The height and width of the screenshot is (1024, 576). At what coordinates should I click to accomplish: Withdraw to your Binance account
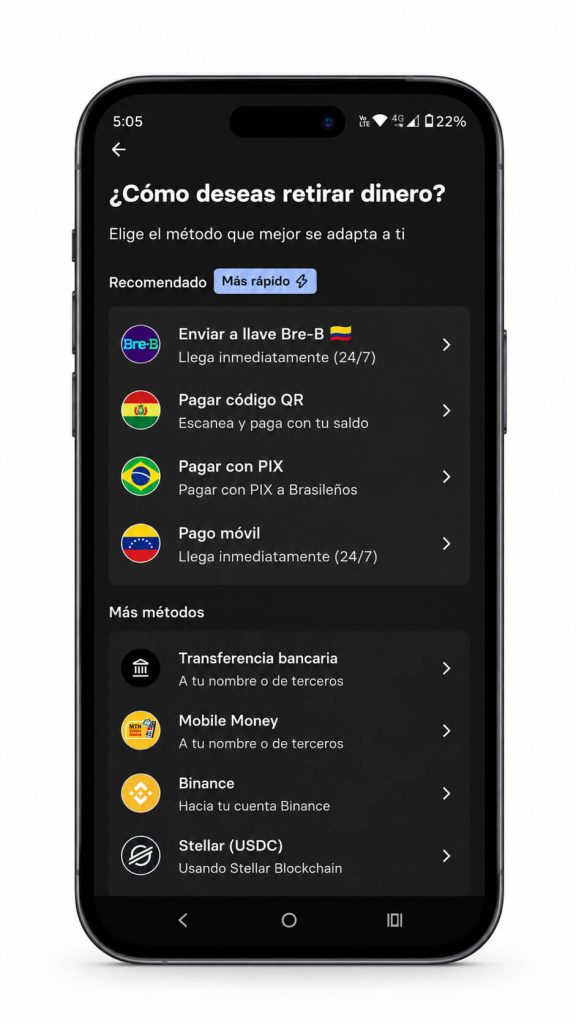pyautogui.click(x=289, y=793)
